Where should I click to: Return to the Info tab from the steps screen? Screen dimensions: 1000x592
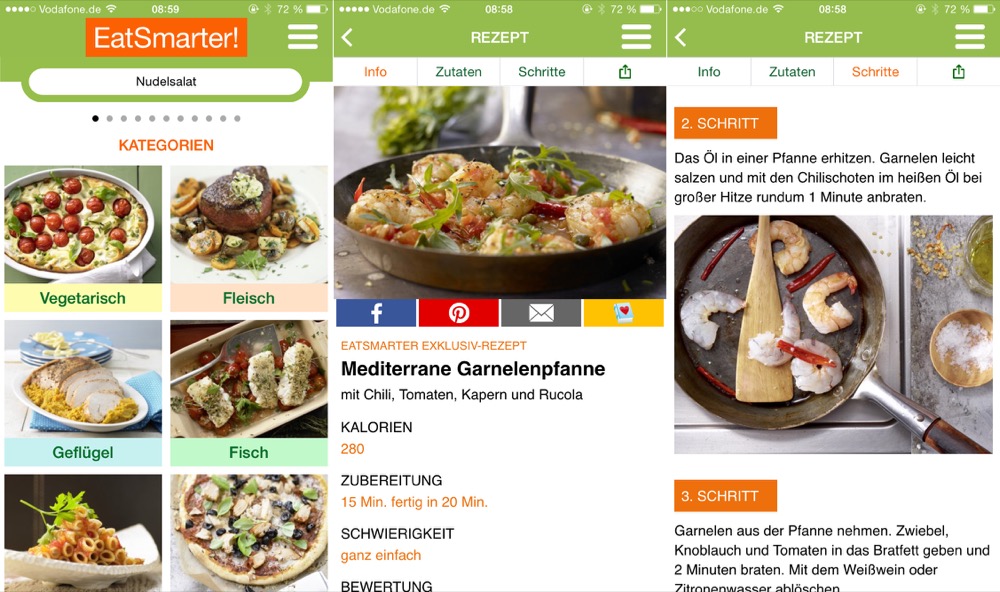(x=709, y=72)
